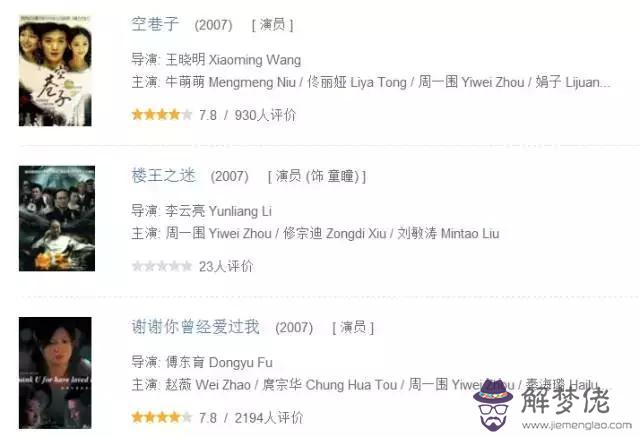Tap the poster of 谢谢你曾经爱过我

coord(56,373)
